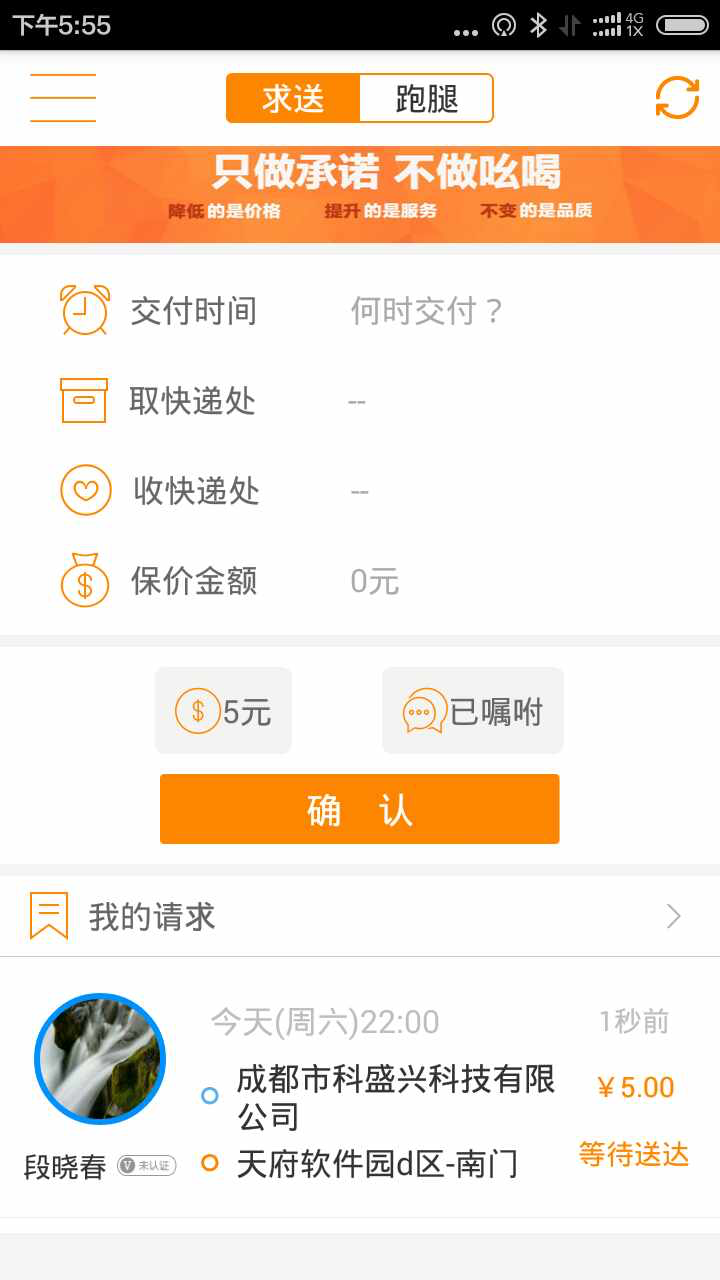The width and height of the screenshot is (720, 1280).
Task: Toggle the 已嘱咐 remarks option
Action: tap(472, 710)
